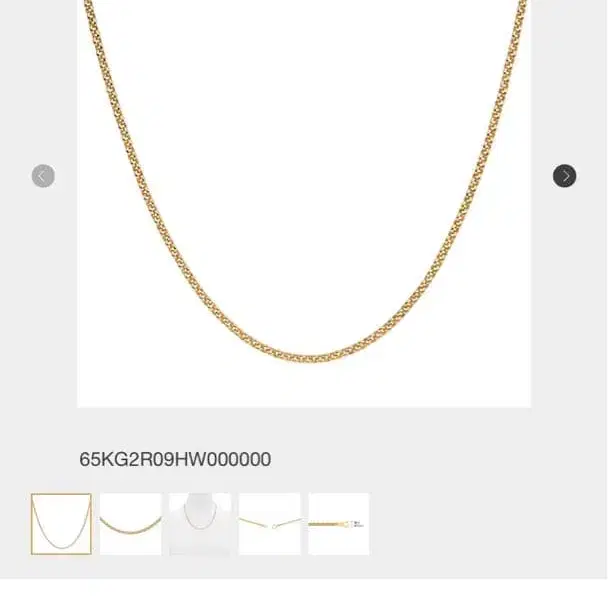Show the next product image
Viewport: 608px width, 608px height.
click(x=564, y=176)
